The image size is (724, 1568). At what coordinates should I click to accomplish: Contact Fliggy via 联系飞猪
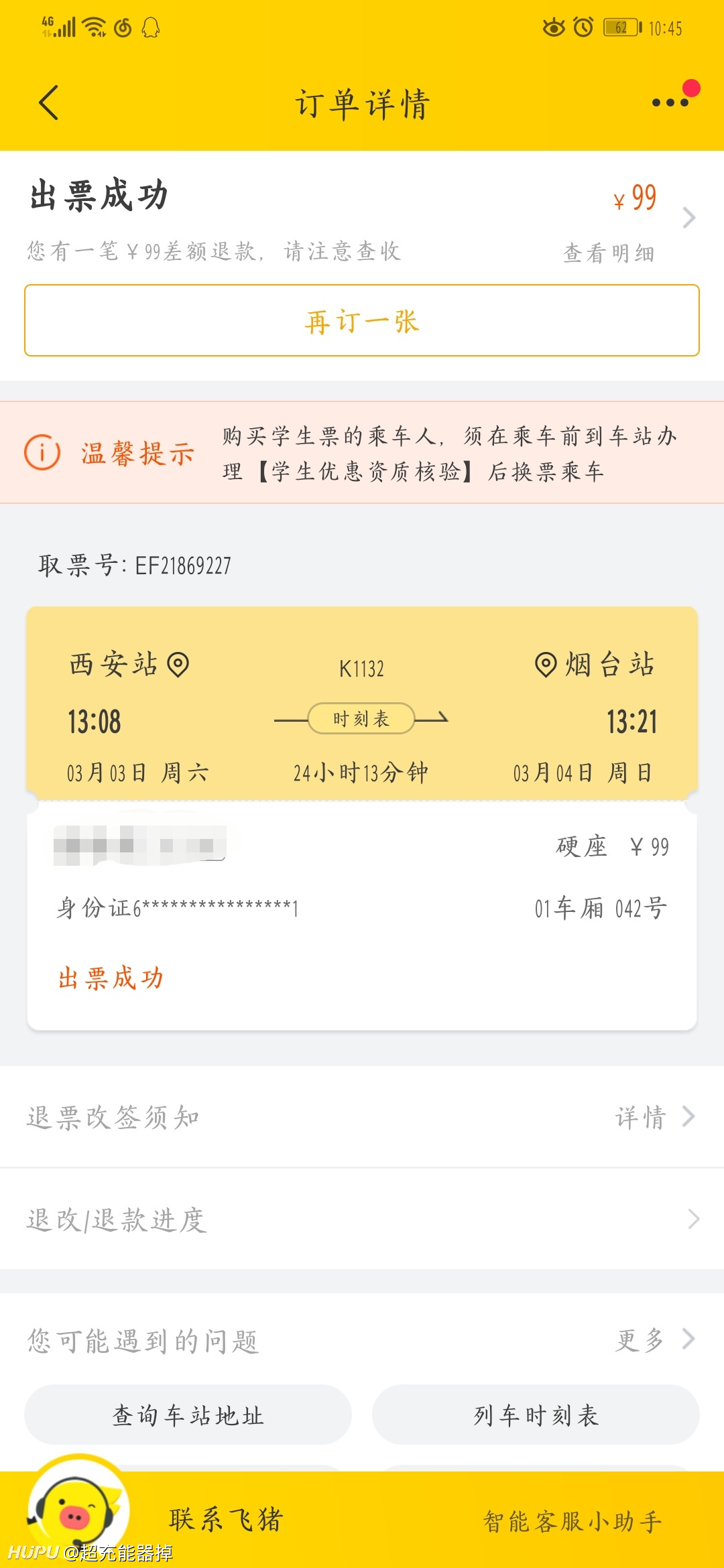tap(225, 1520)
